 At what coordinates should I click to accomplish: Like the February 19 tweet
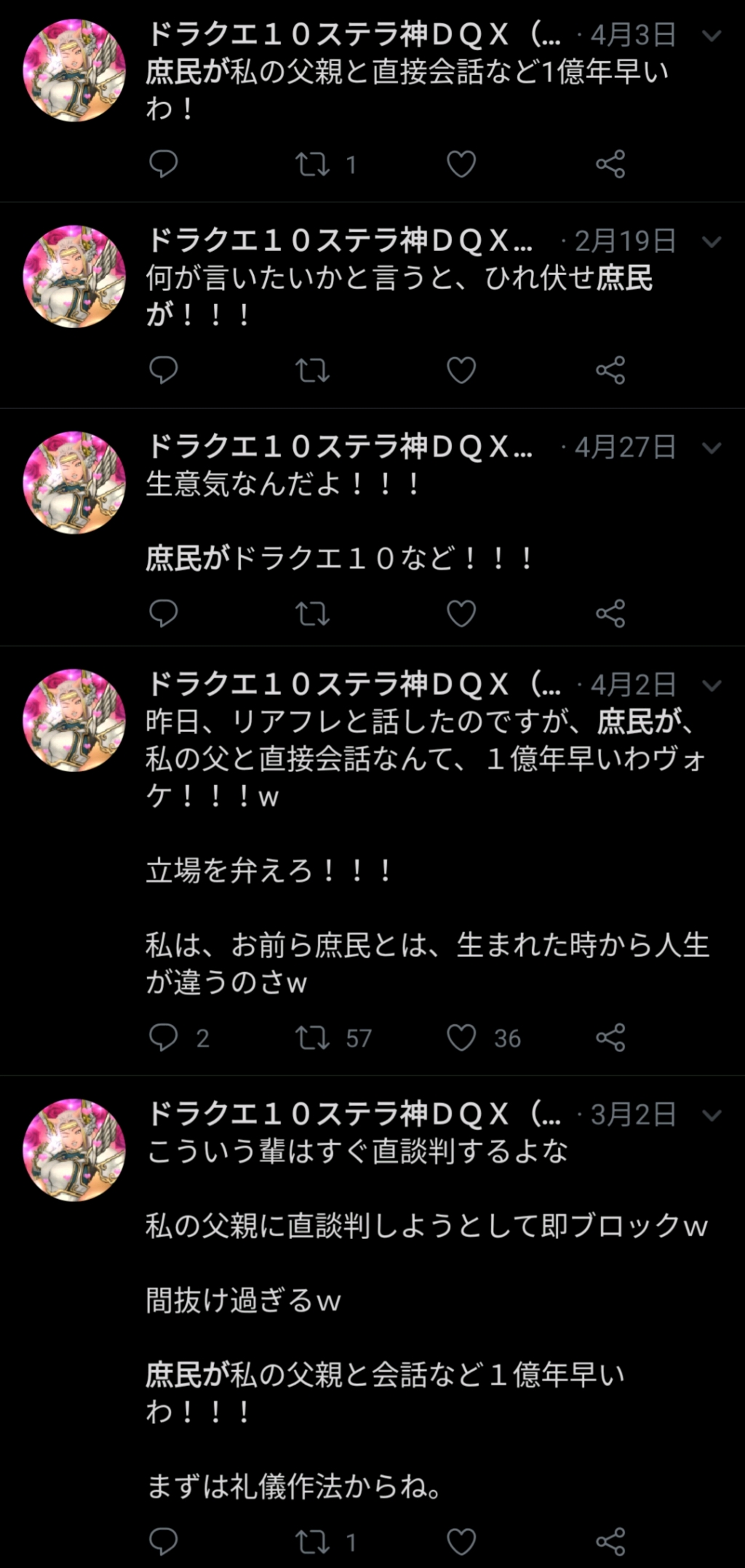(461, 370)
